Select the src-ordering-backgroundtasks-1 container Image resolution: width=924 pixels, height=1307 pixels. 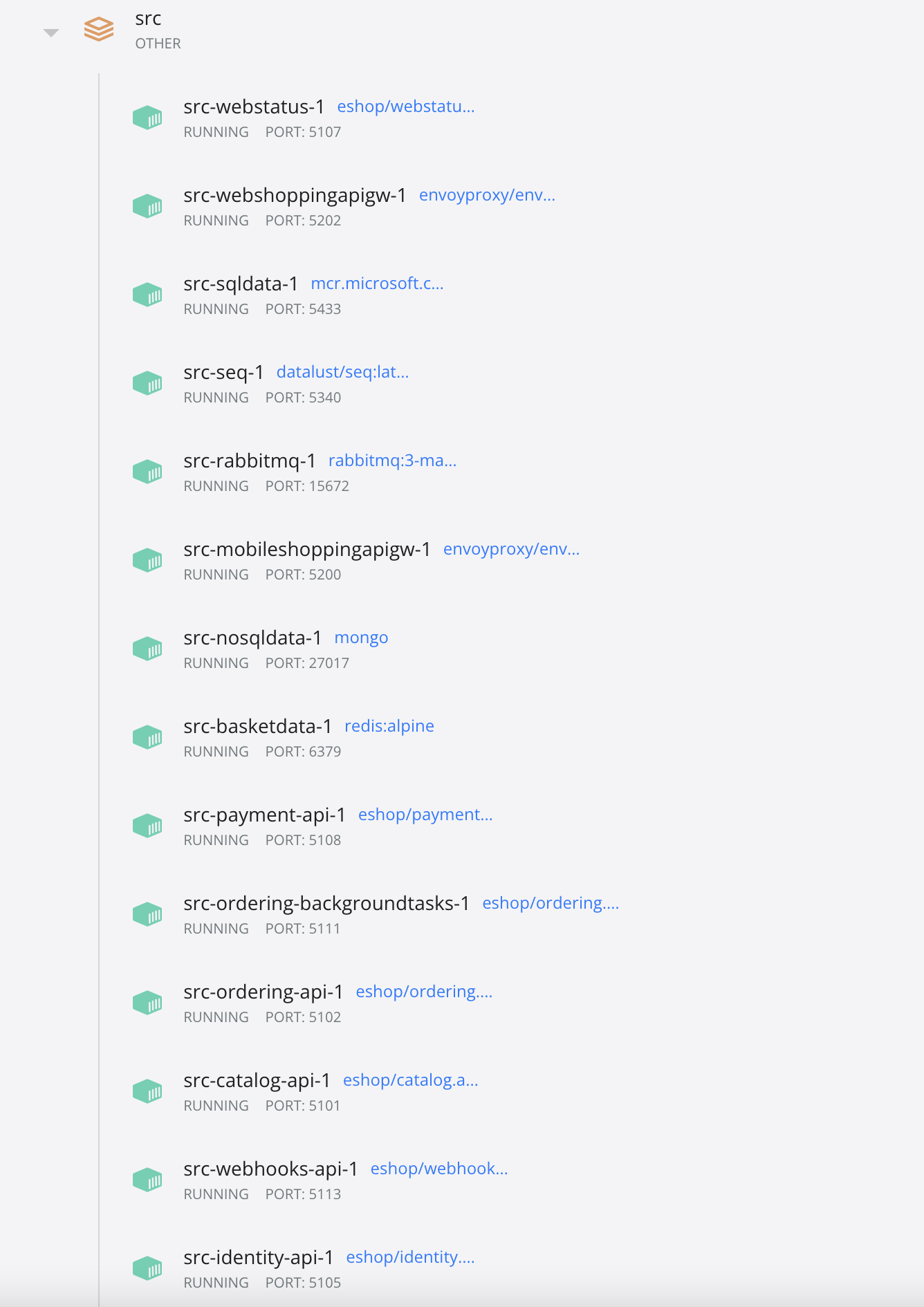(326, 904)
